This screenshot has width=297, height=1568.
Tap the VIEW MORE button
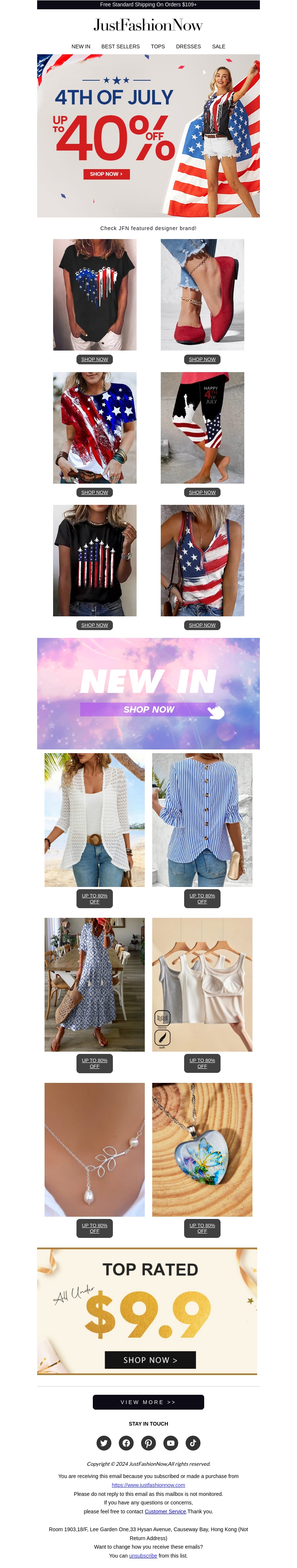coord(148,1402)
